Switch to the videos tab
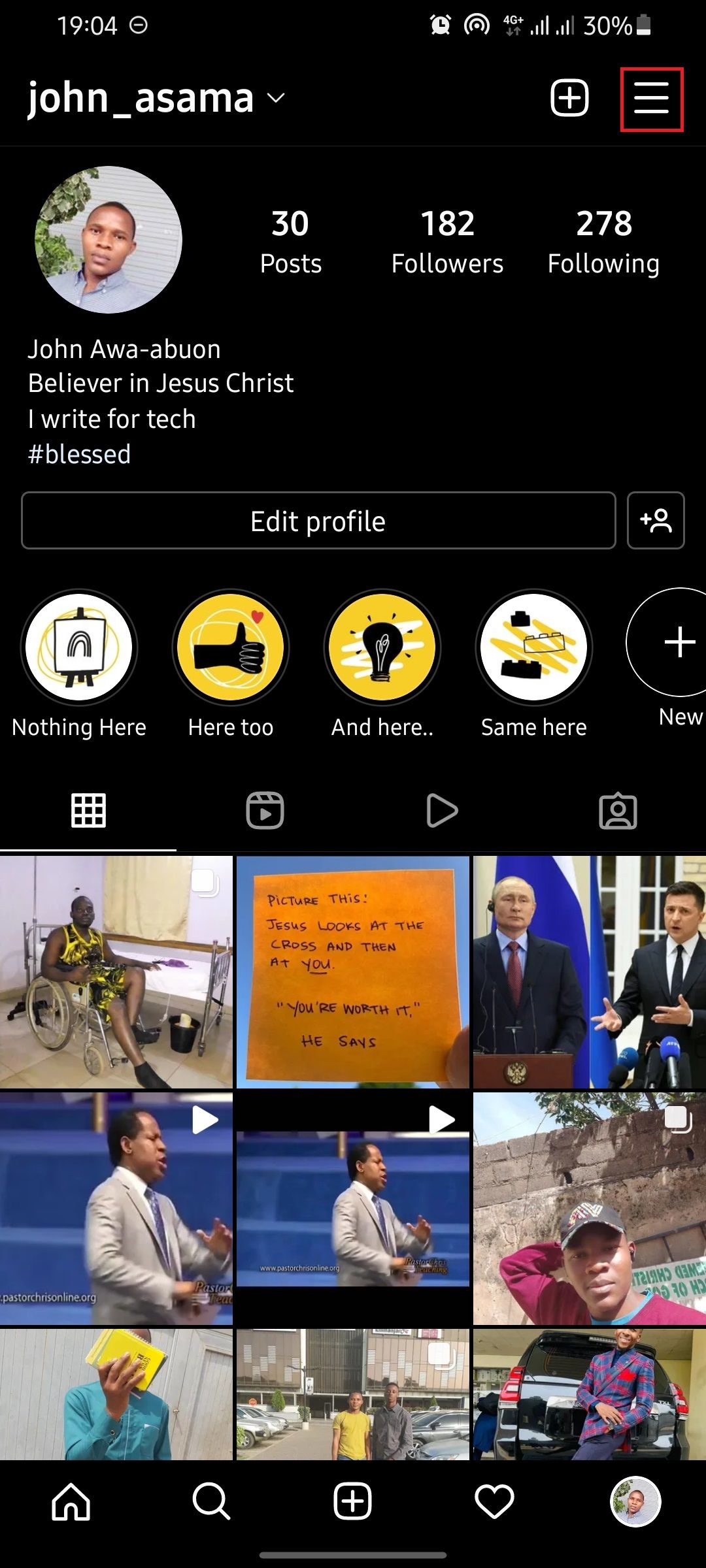The width and height of the screenshot is (706, 1568). coord(441,811)
